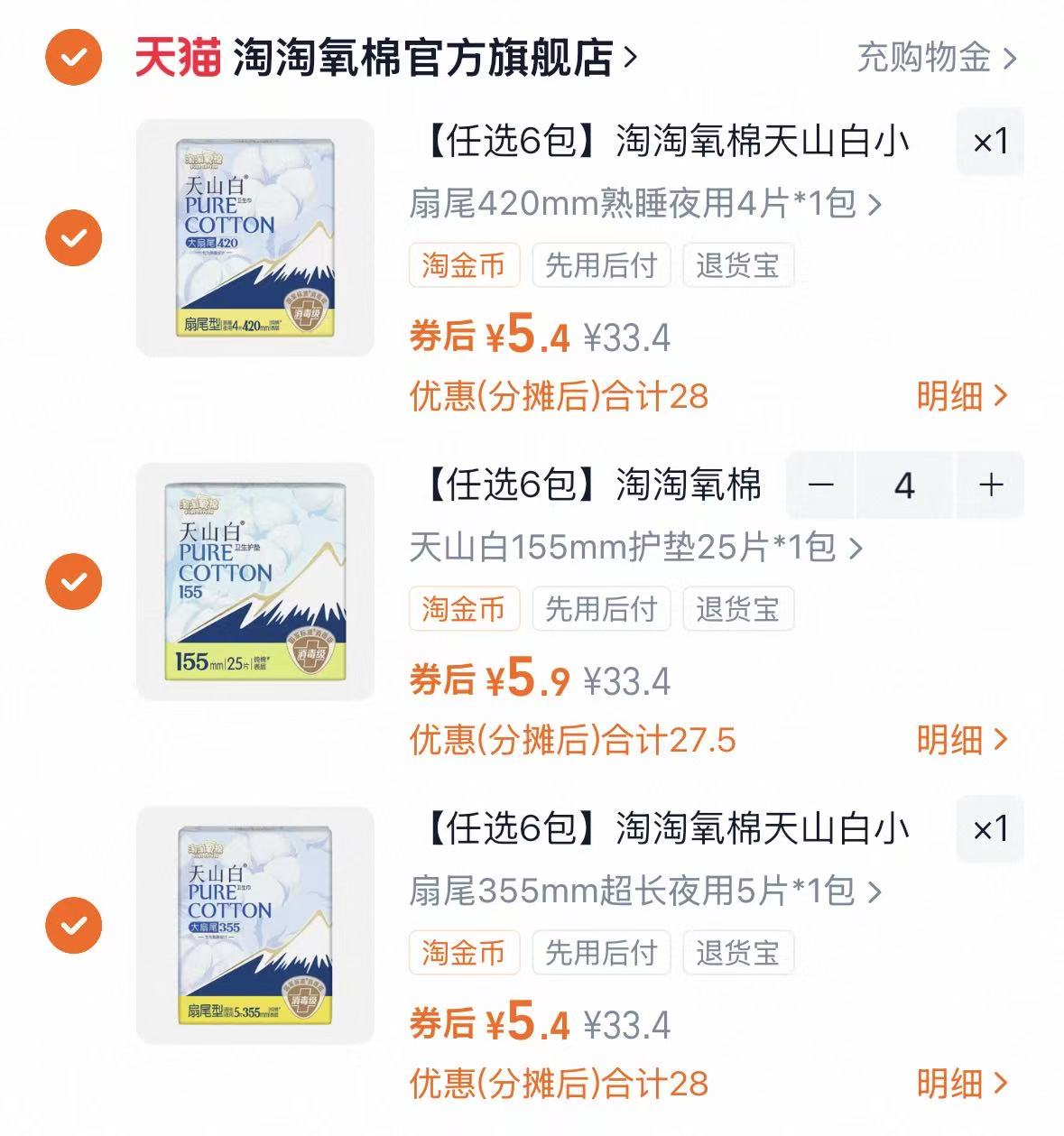Click 淘金币 tag on 355mm product
This screenshot has height=1136, width=1064.
click(x=463, y=953)
